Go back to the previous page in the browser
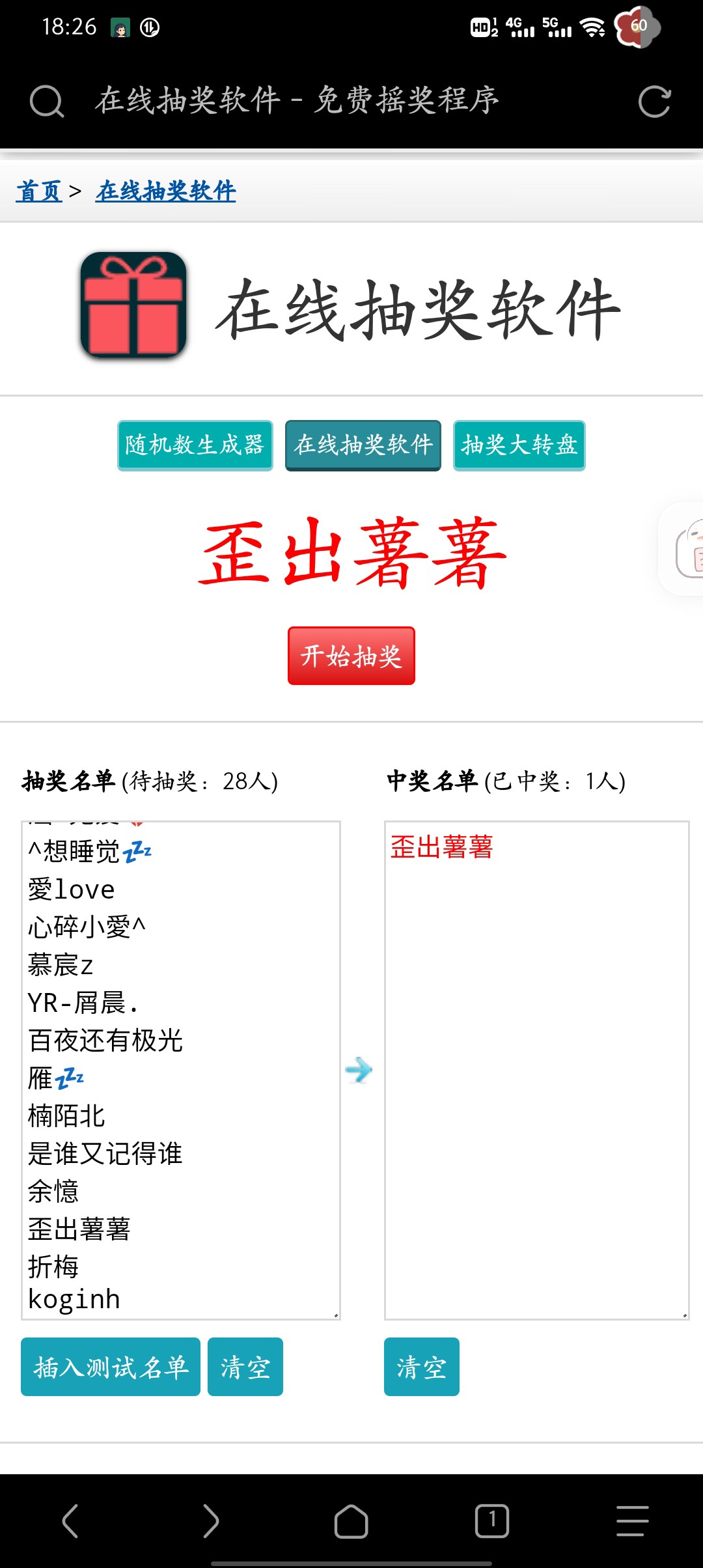The image size is (703, 1568). click(70, 1520)
